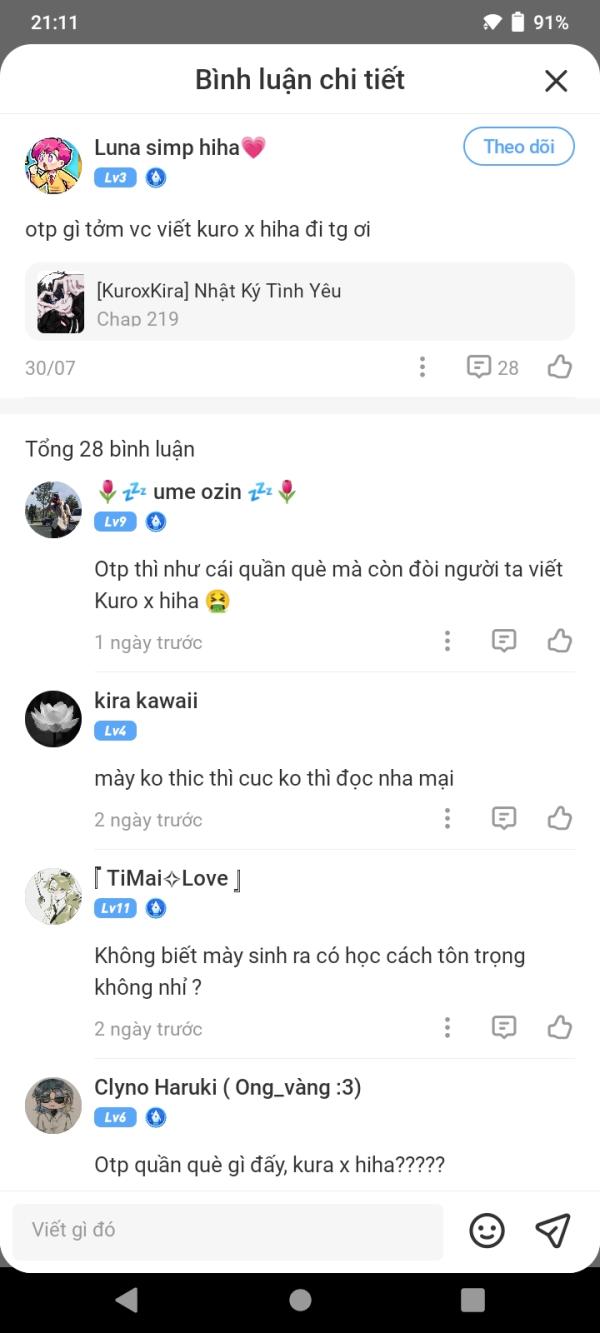Tap the reply icon showing 28 comments
Viewport: 600px width, 1333px height.
(x=492, y=367)
